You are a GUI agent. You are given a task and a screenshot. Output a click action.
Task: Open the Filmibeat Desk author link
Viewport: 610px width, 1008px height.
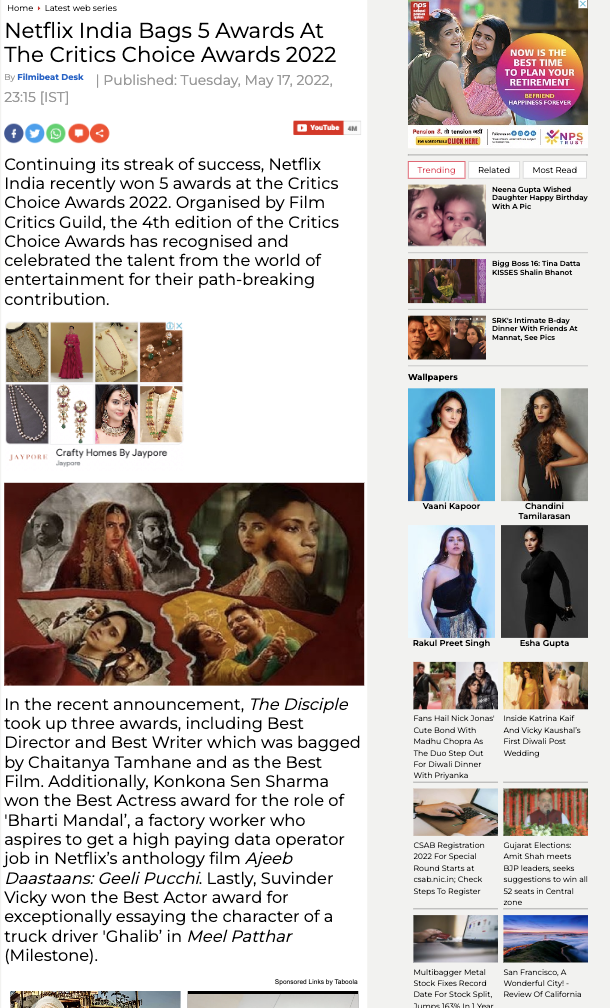point(50,77)
